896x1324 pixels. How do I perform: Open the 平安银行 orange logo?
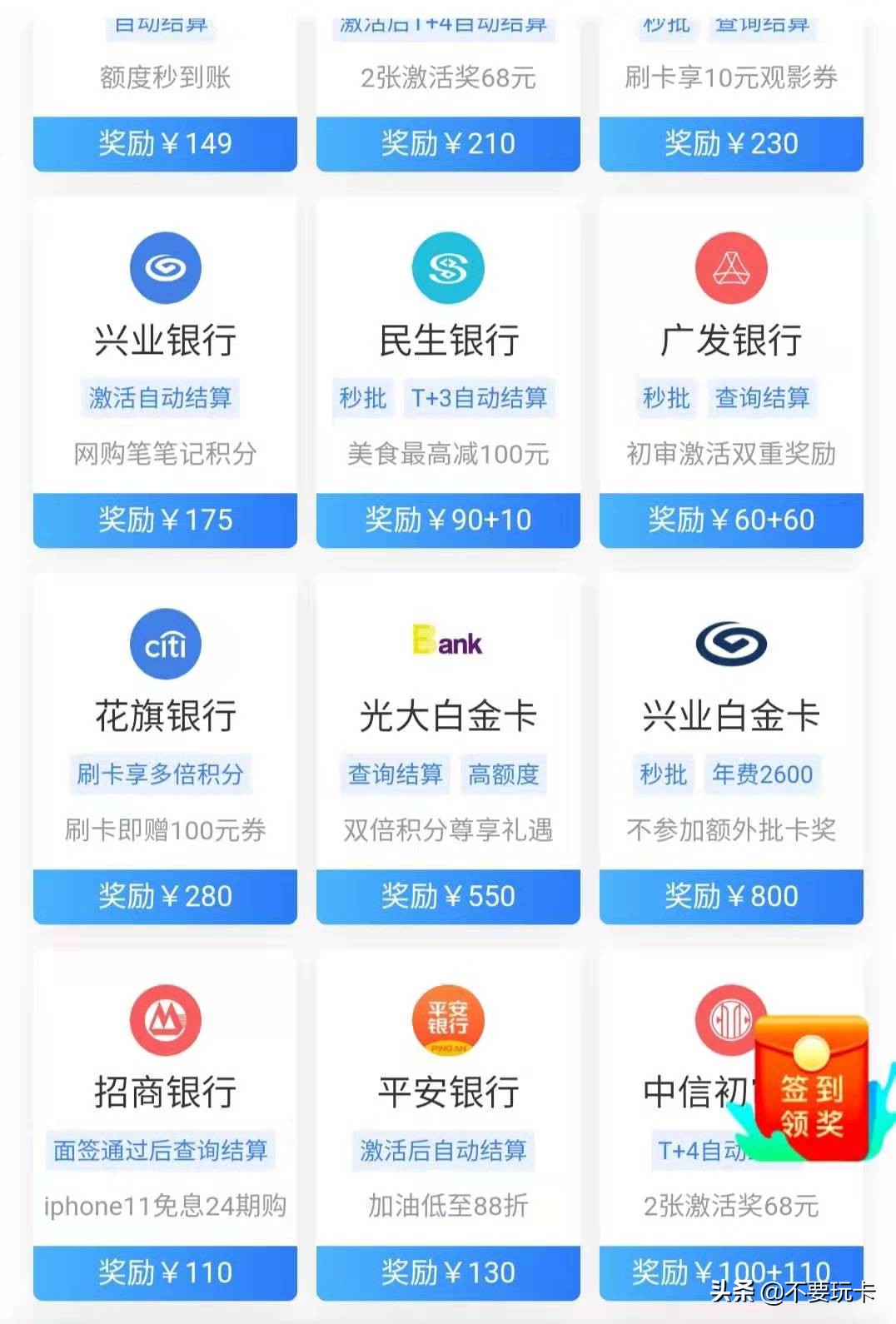pyautogui.click(x=447, y=1019)
